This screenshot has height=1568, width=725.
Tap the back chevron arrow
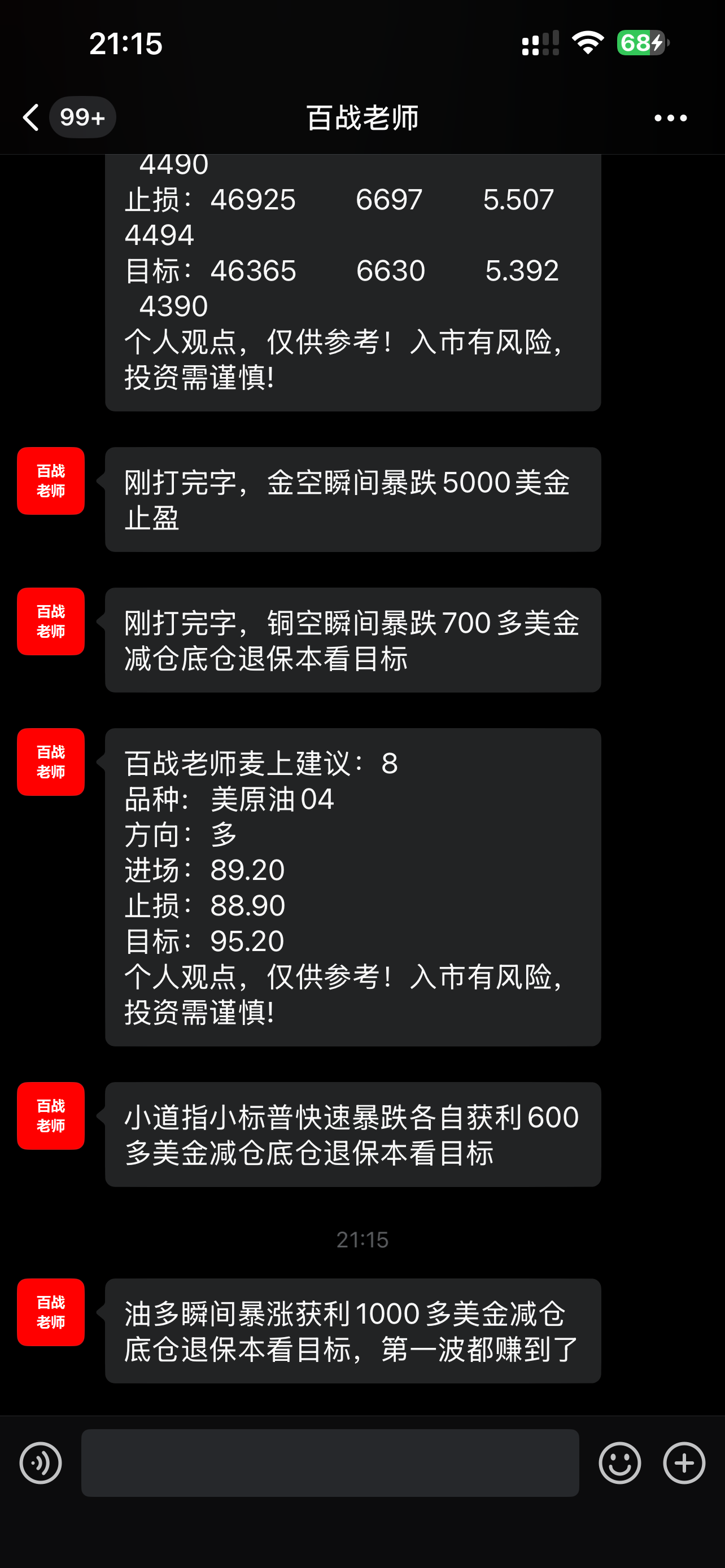pos(30,117)
